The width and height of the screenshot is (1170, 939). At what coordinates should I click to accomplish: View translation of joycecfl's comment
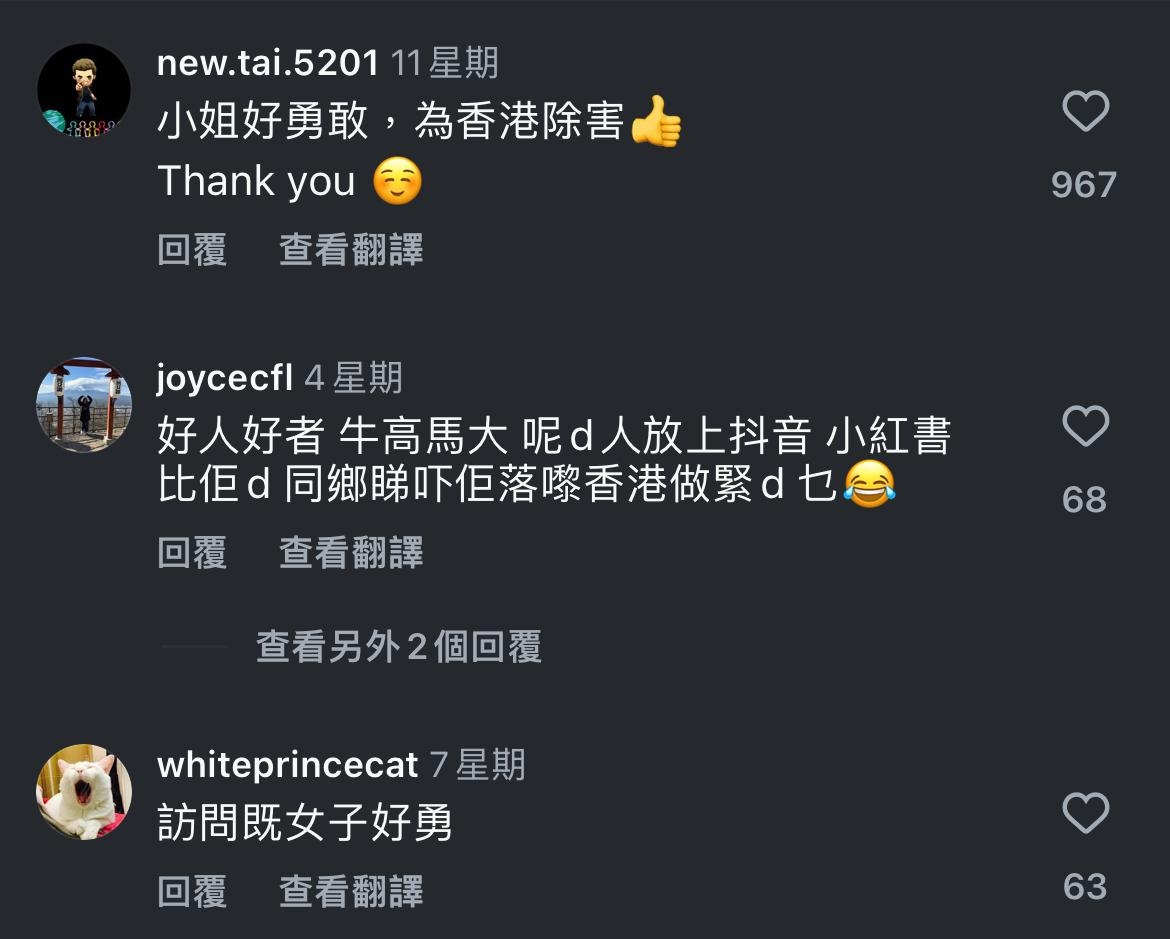(351, 552)
